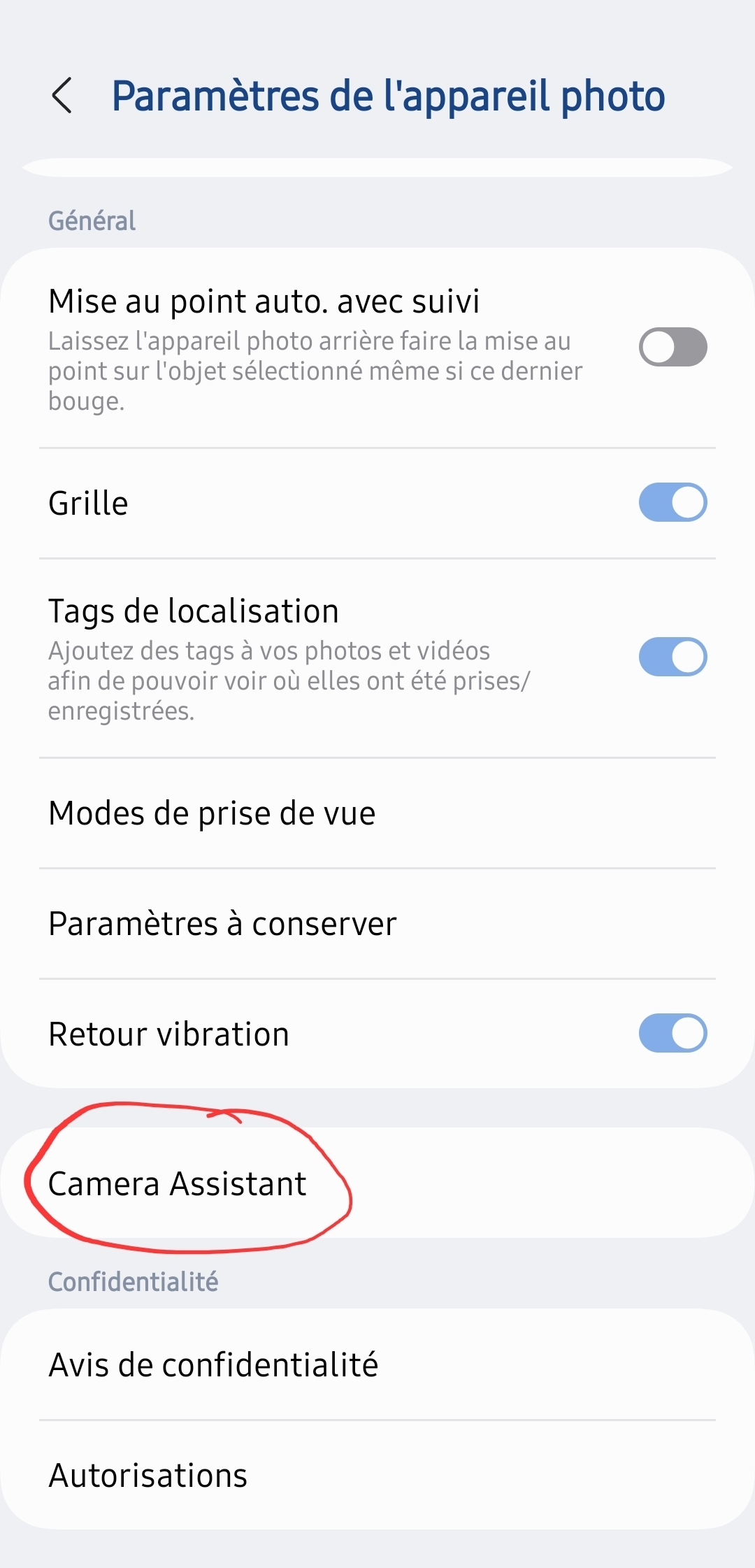Enable Mise au point auto. avec suivi

point(673,347)
